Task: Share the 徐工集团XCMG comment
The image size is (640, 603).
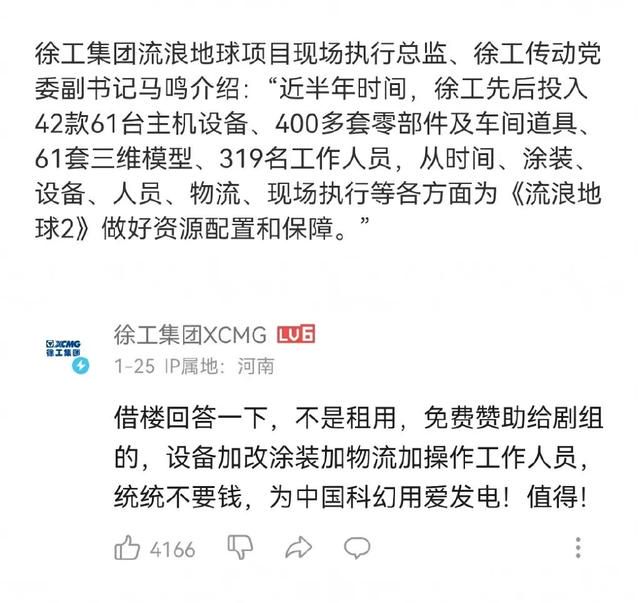Action: (x=298, y=547)
